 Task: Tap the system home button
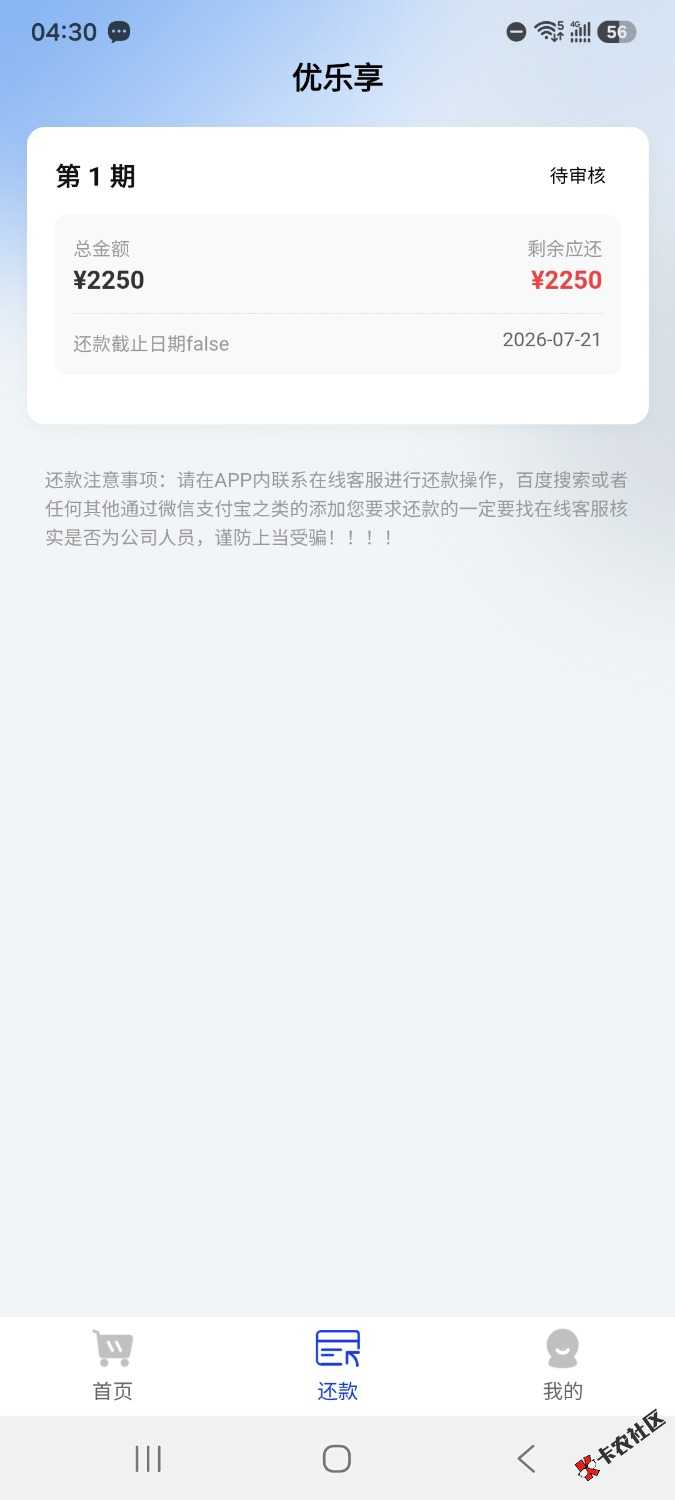pyautogui.click(x=337, y=1459)
